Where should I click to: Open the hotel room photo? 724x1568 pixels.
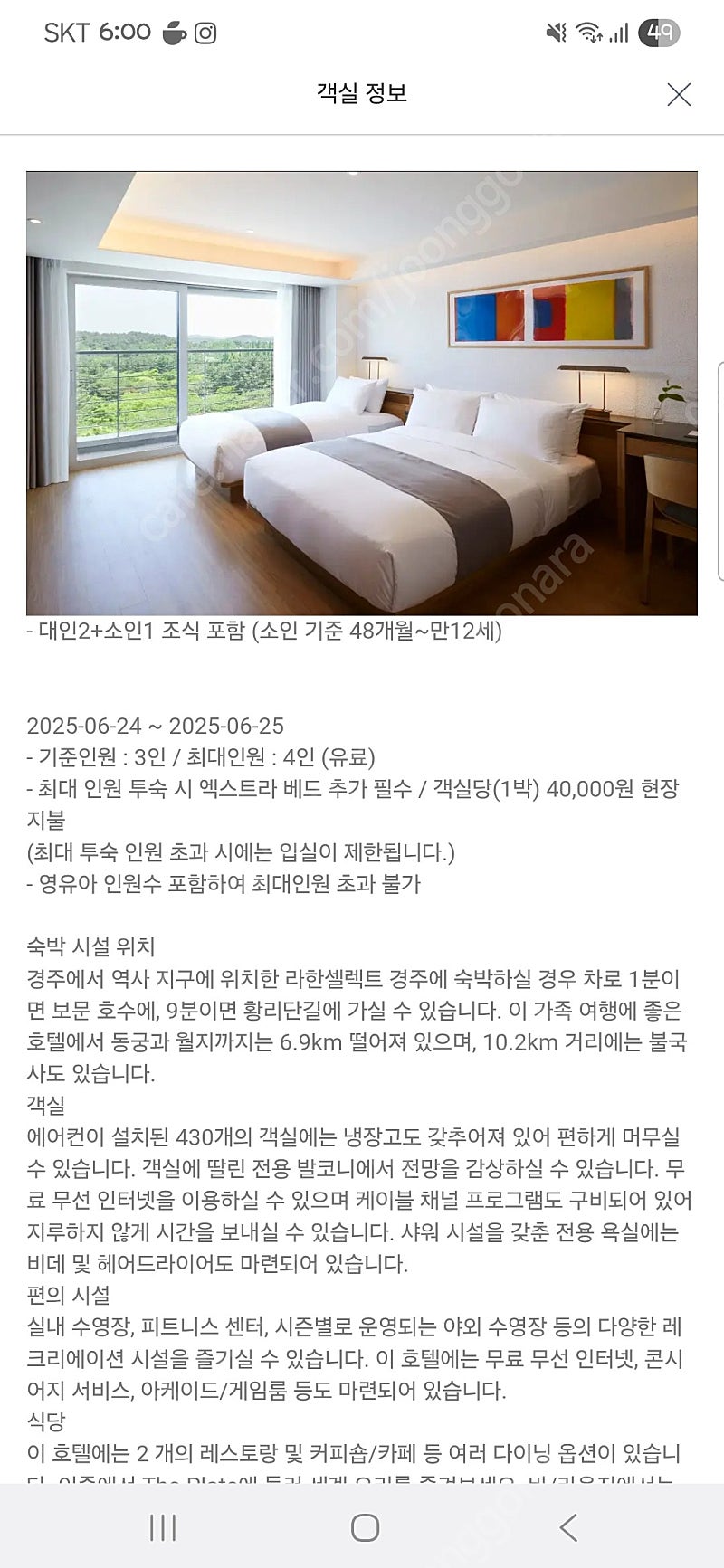coord(362,394)
